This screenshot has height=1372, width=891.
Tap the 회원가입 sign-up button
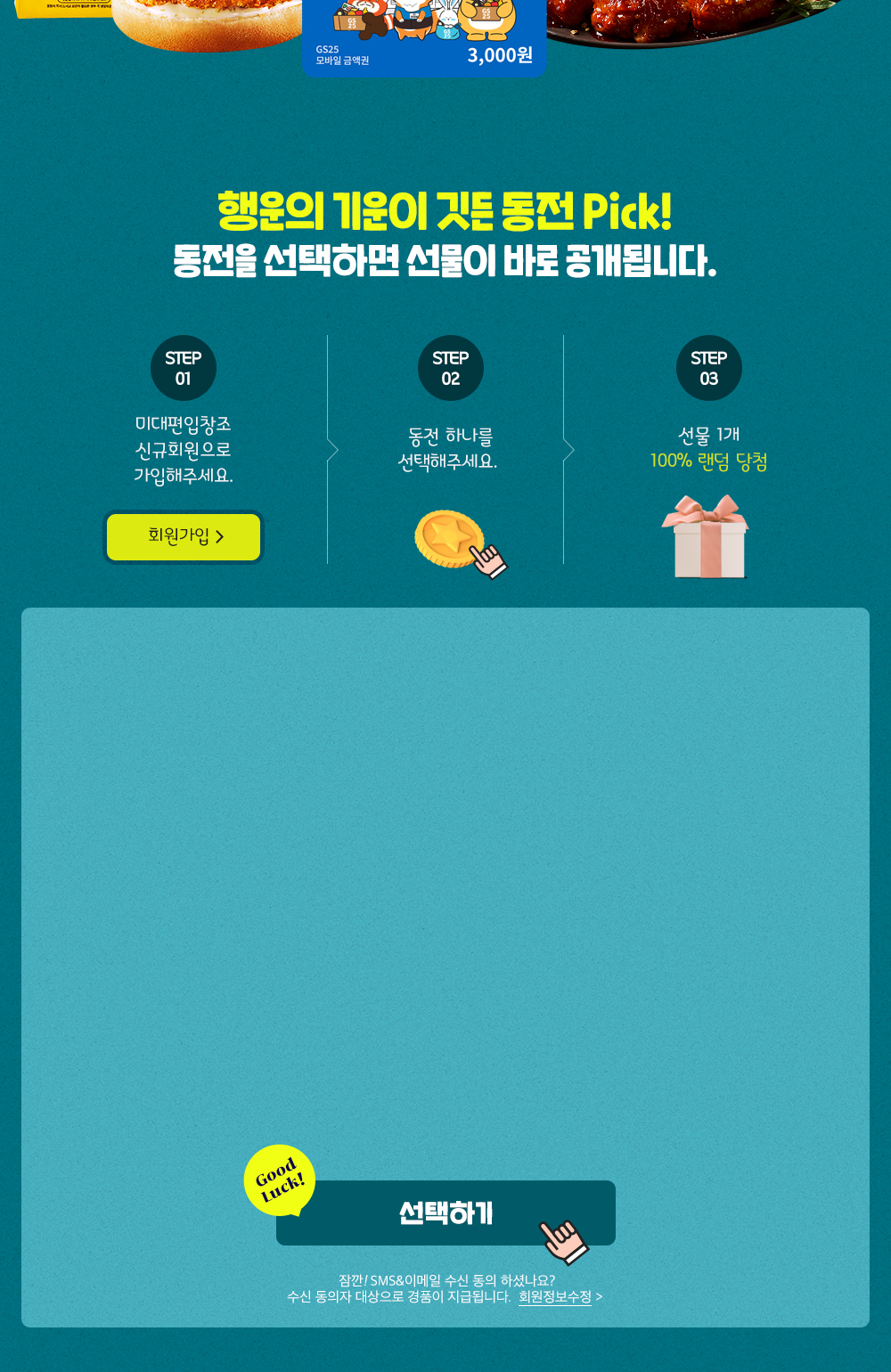pos(184,536)
